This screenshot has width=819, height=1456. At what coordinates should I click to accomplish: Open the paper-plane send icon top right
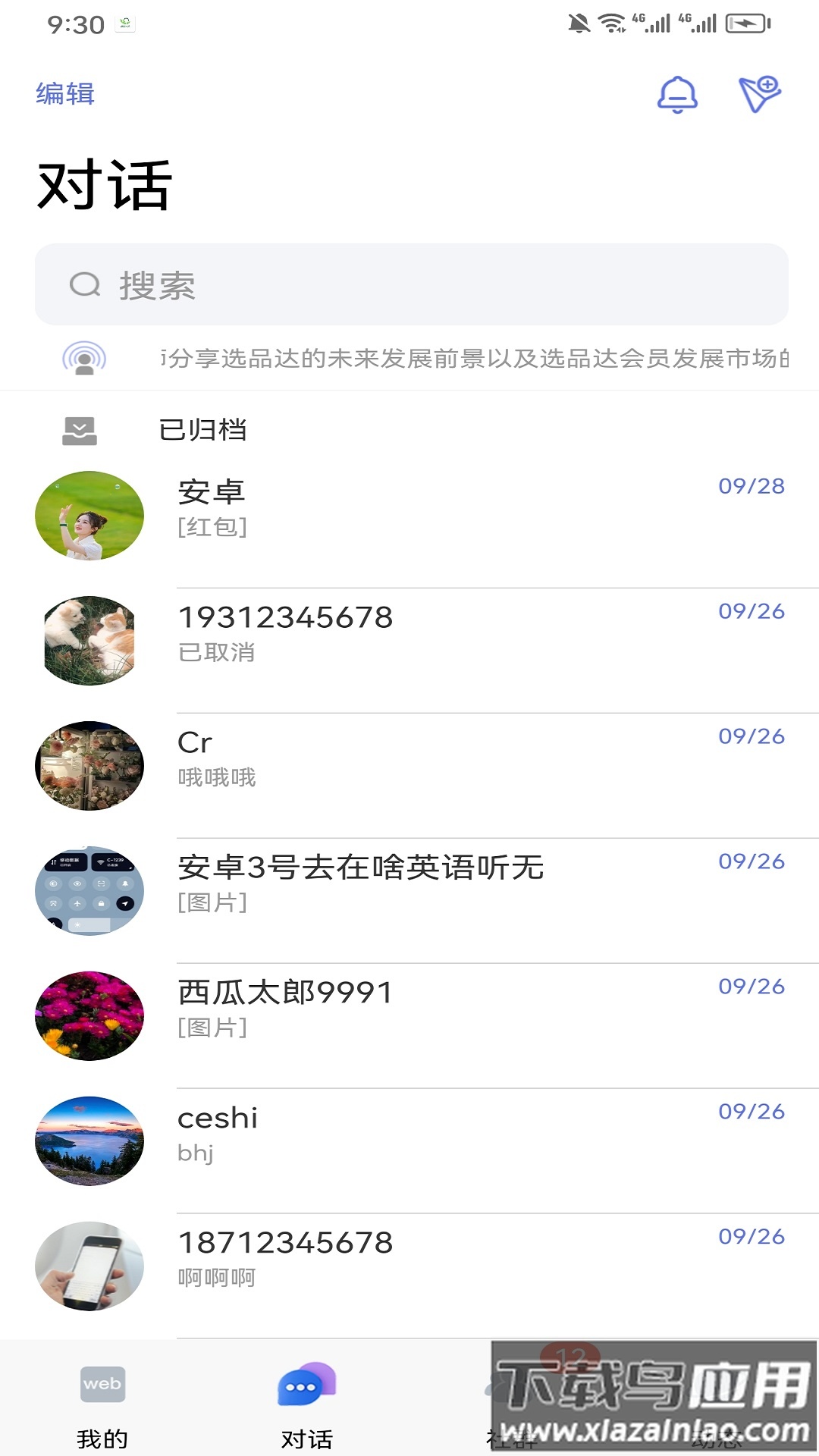(759, 93)
